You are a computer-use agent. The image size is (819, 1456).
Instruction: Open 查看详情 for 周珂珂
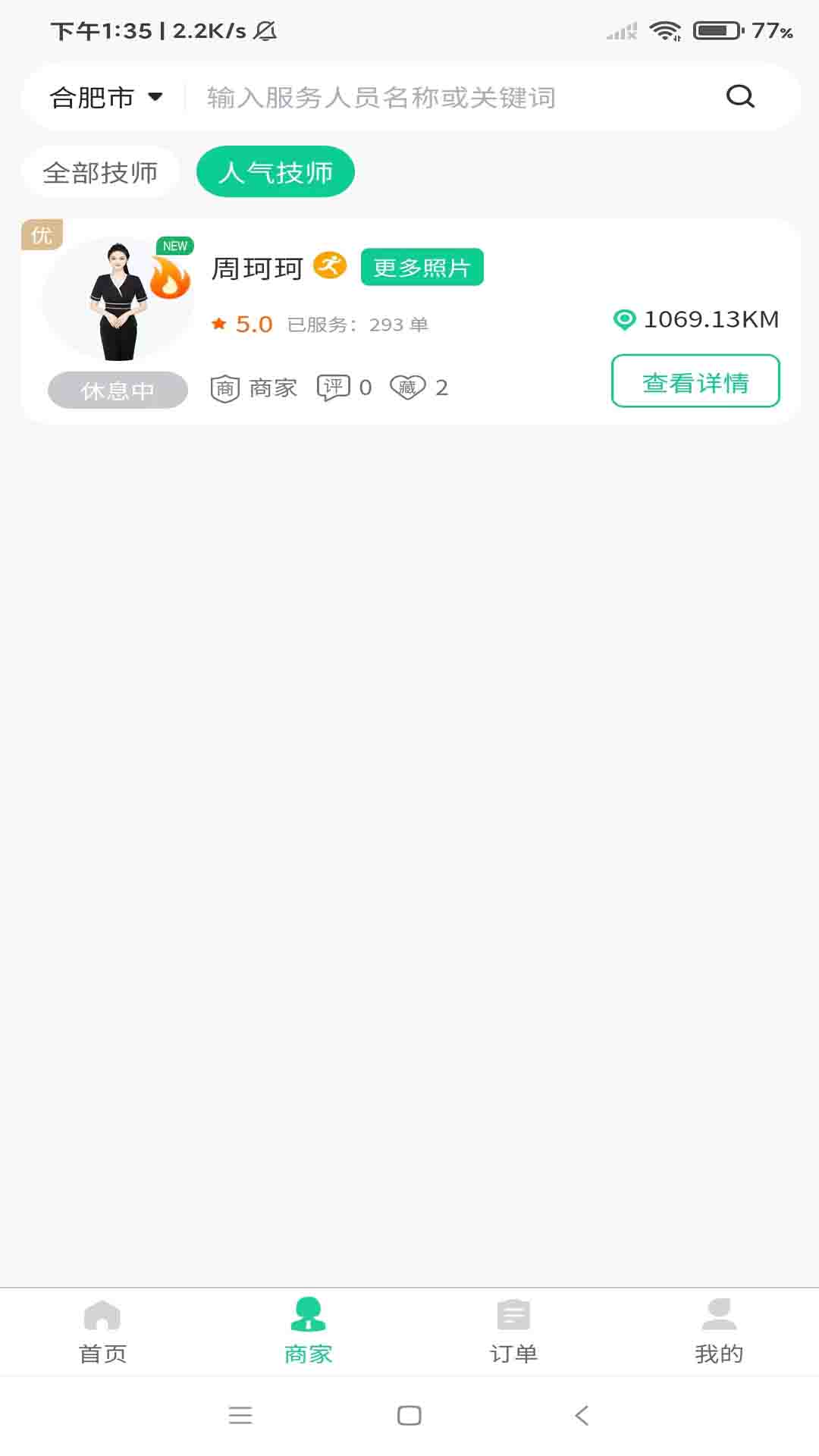pyautogui.click(x=695, y=381)
